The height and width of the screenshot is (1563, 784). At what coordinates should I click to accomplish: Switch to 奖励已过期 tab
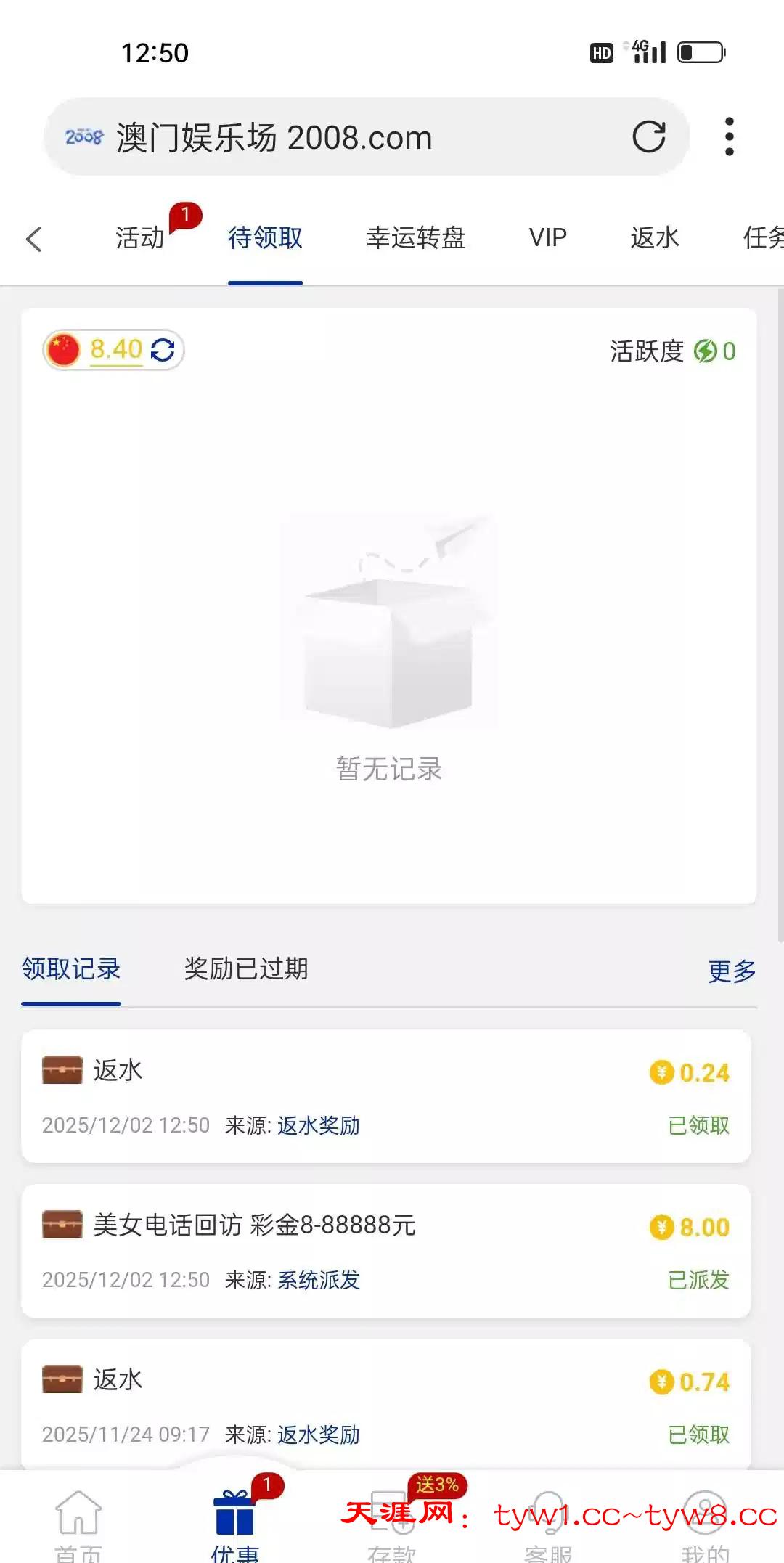(246, 969)
